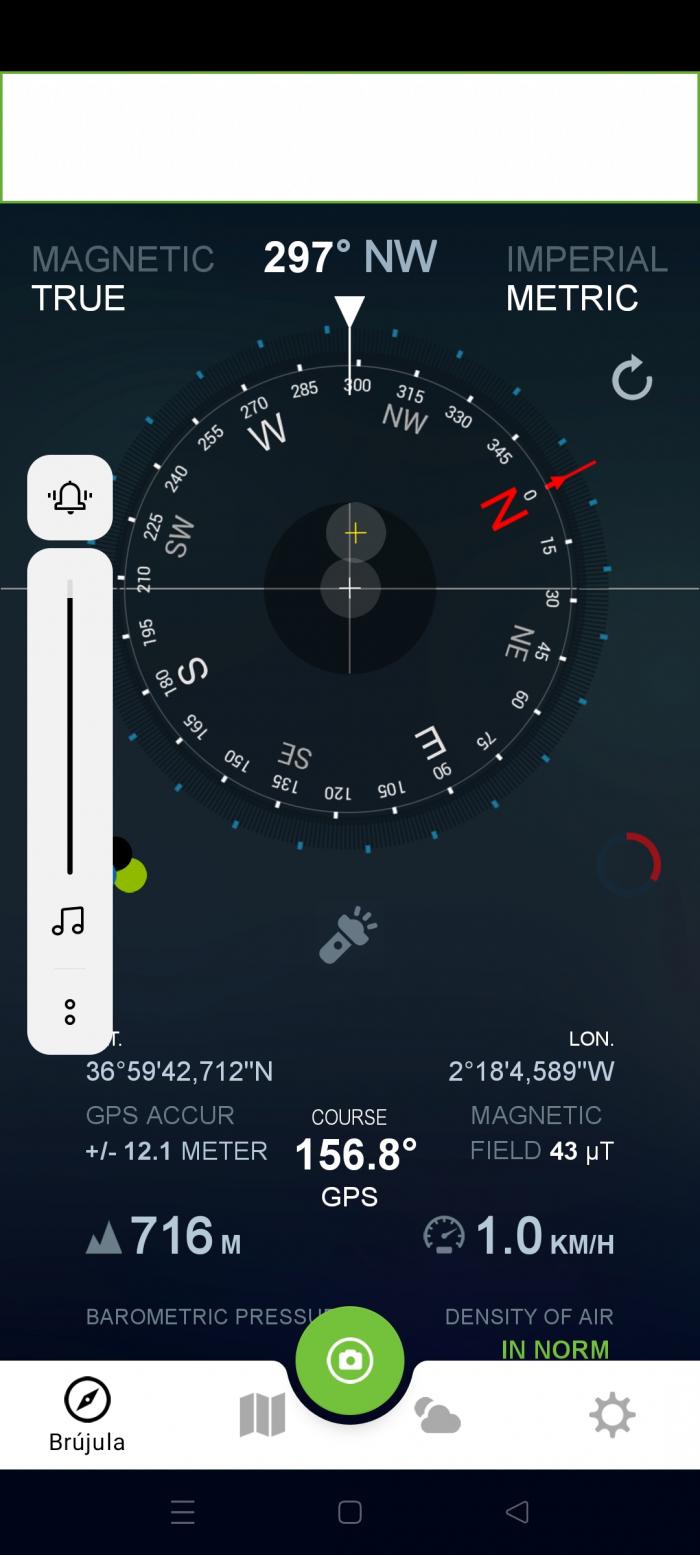Image resolution: width=700 pixels, height=1555 pixels.
Task: Tap the ringer bell in the volume panel
Action: point(70,497)
